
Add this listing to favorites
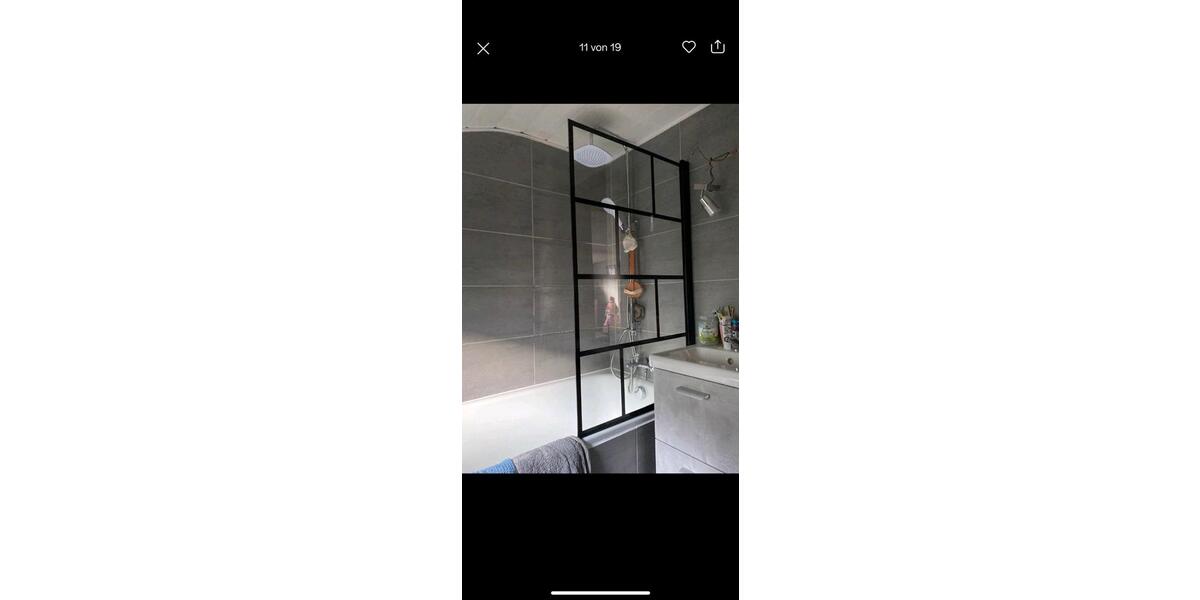(689, 47)
